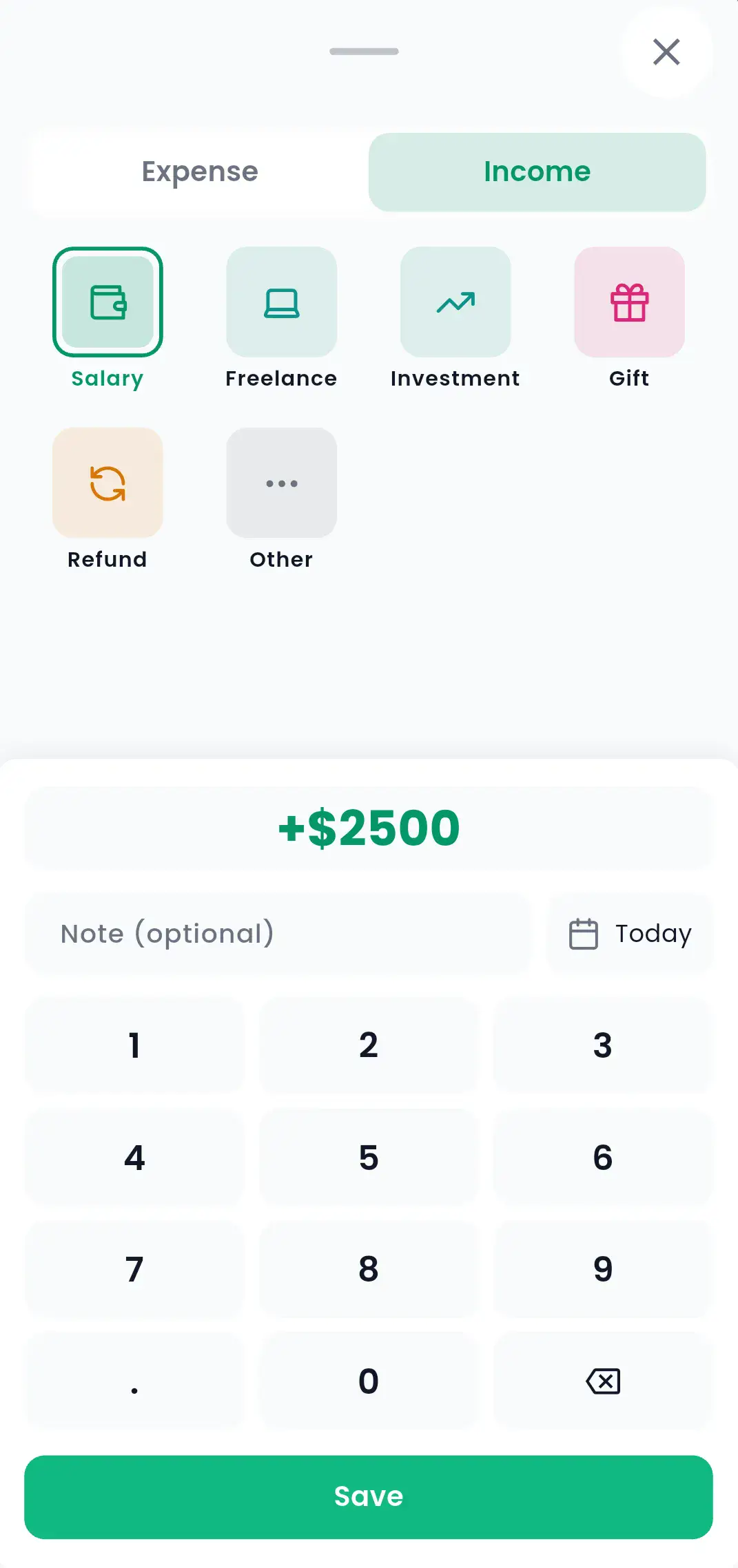Switch to the Income tab
The width and height of the screenshot is (738, 1568).
pos(536,171)
